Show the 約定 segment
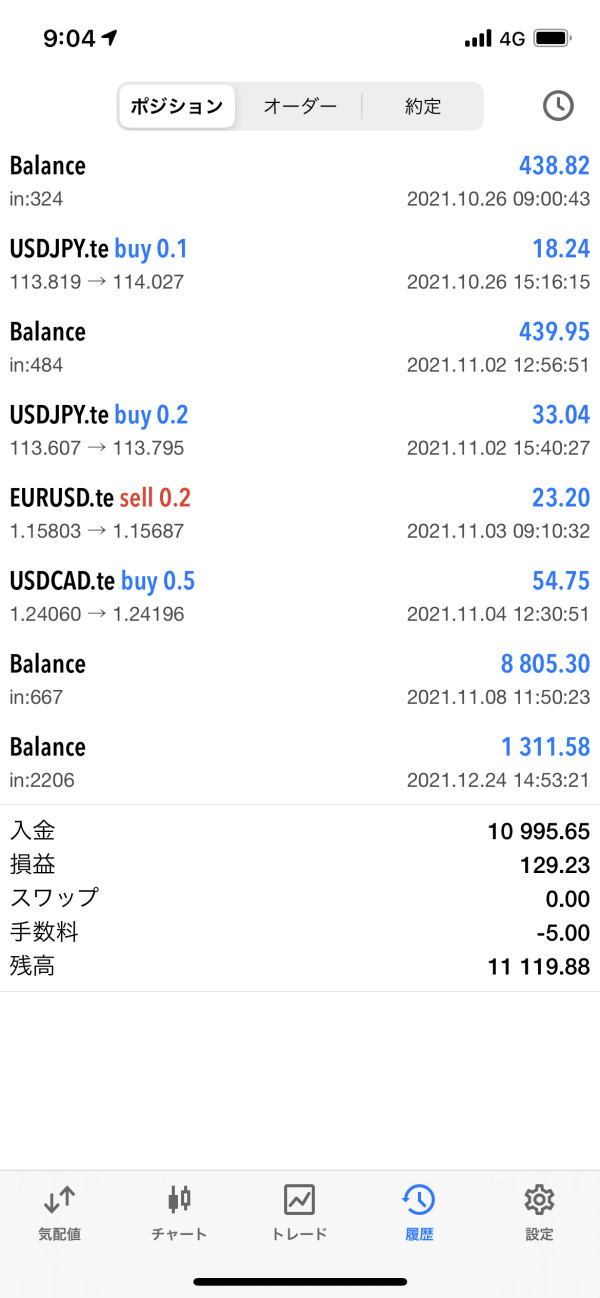 (422, 106)
